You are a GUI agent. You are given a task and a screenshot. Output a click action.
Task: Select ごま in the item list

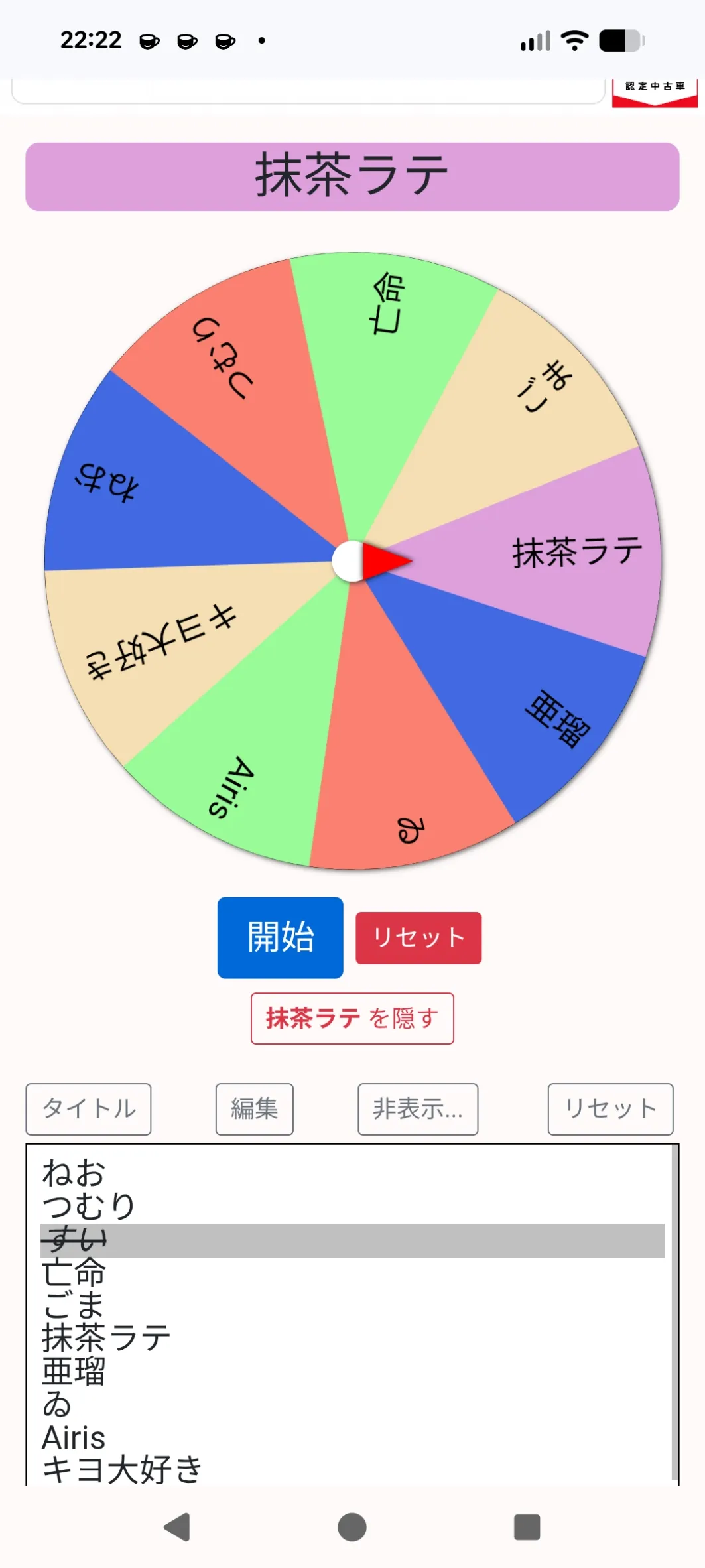click(74, 1305)
